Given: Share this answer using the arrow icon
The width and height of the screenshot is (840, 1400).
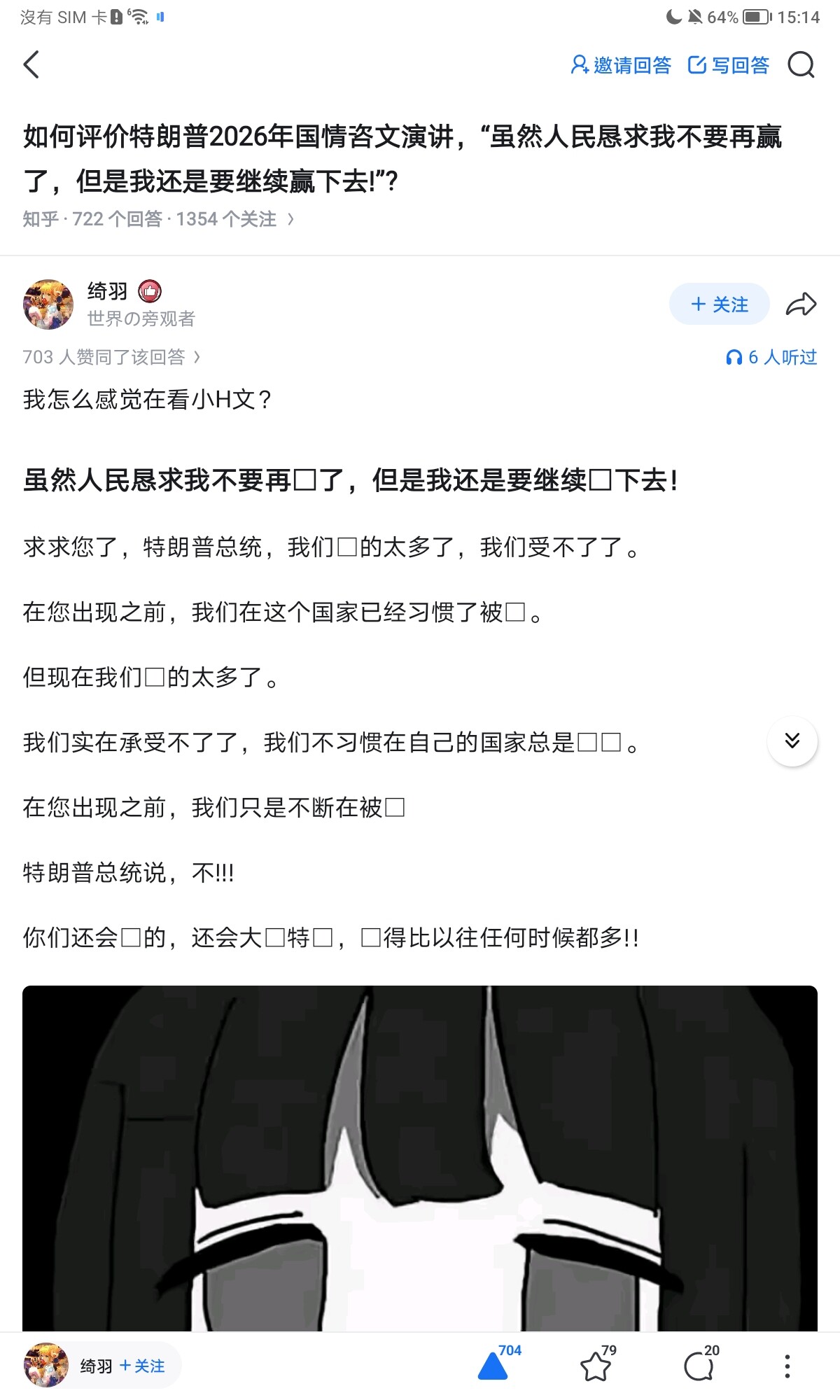Looking at the screenshot, I should click(801, 304).
